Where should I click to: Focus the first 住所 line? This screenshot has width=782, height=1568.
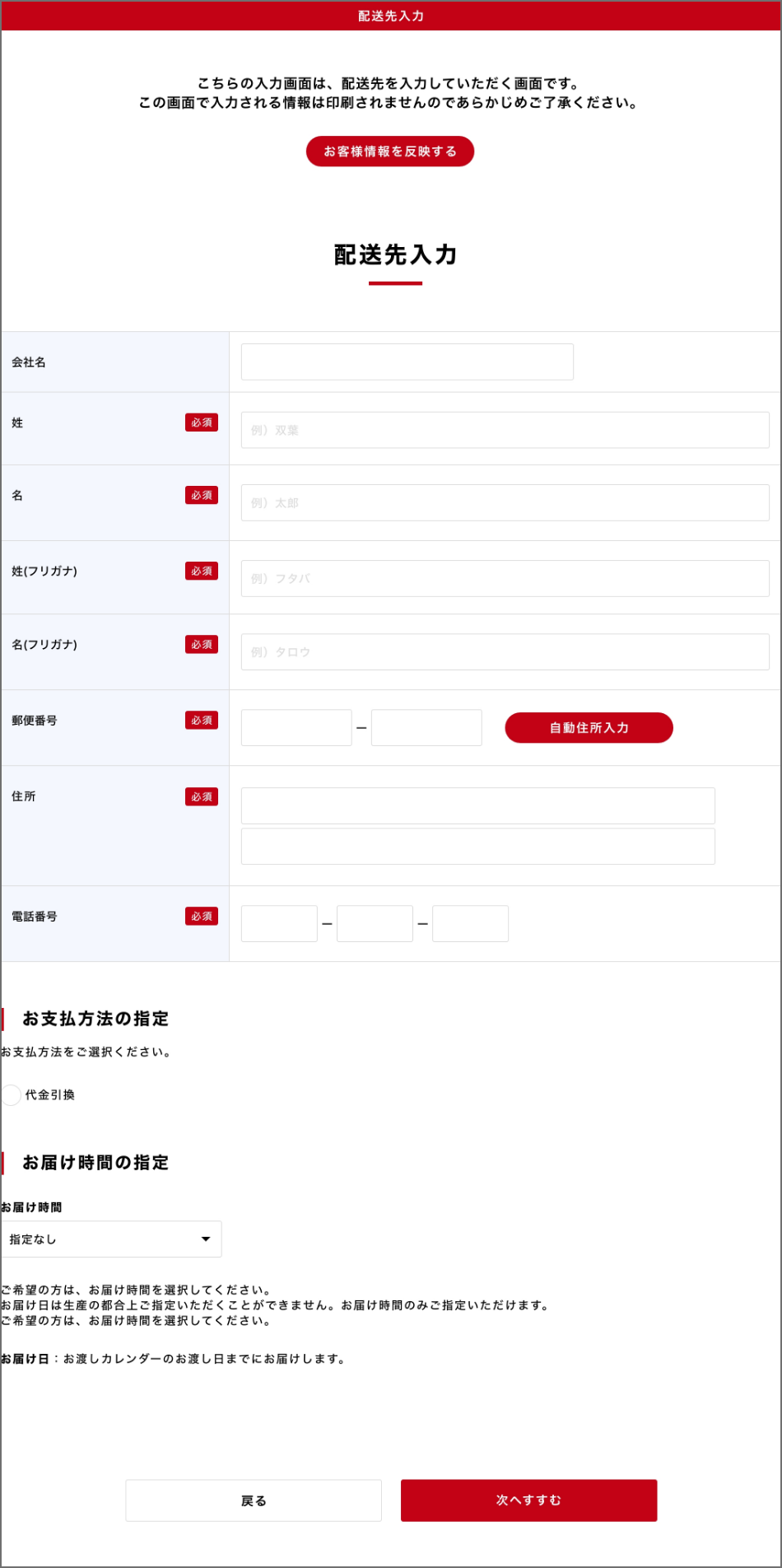pos(477,805)
